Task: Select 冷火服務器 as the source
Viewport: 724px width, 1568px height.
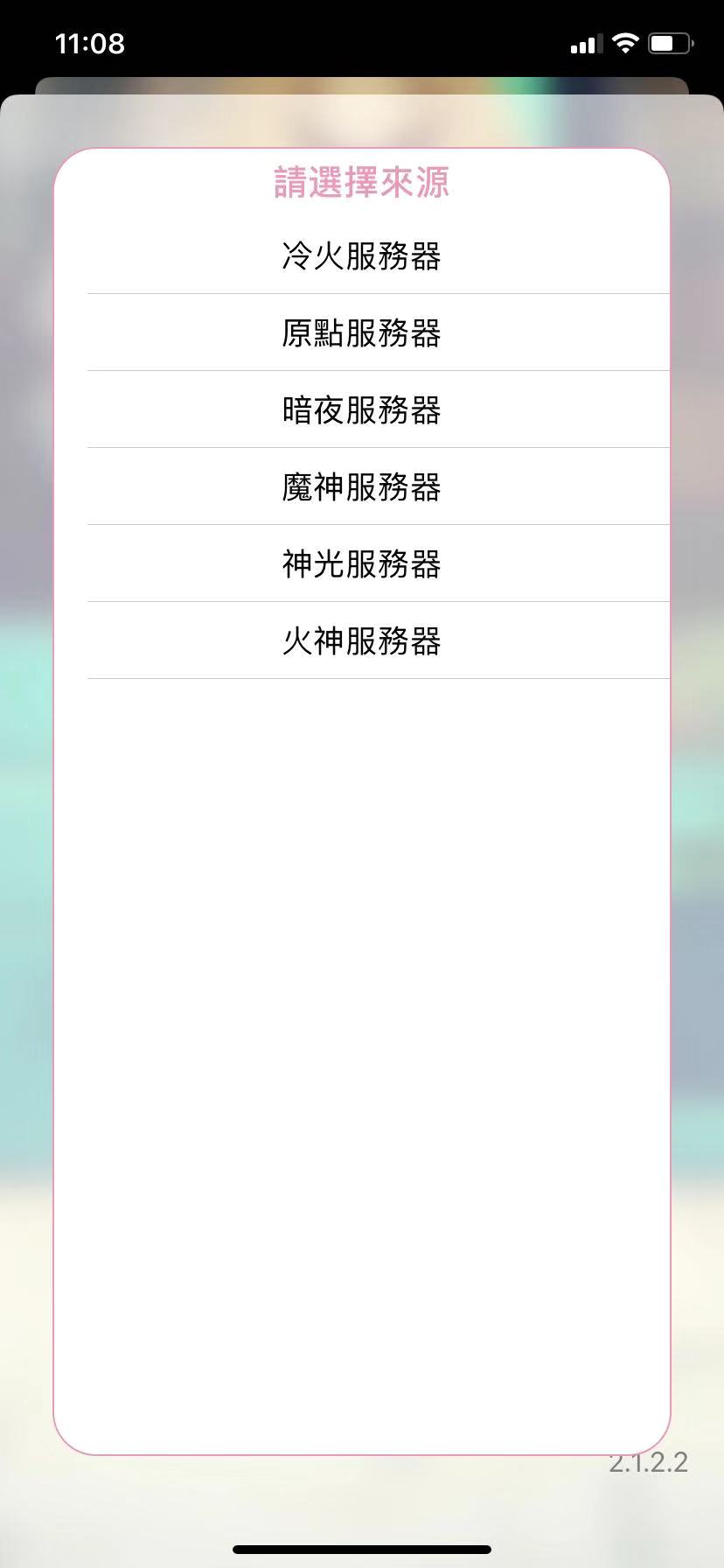Action: click(362, 255)
